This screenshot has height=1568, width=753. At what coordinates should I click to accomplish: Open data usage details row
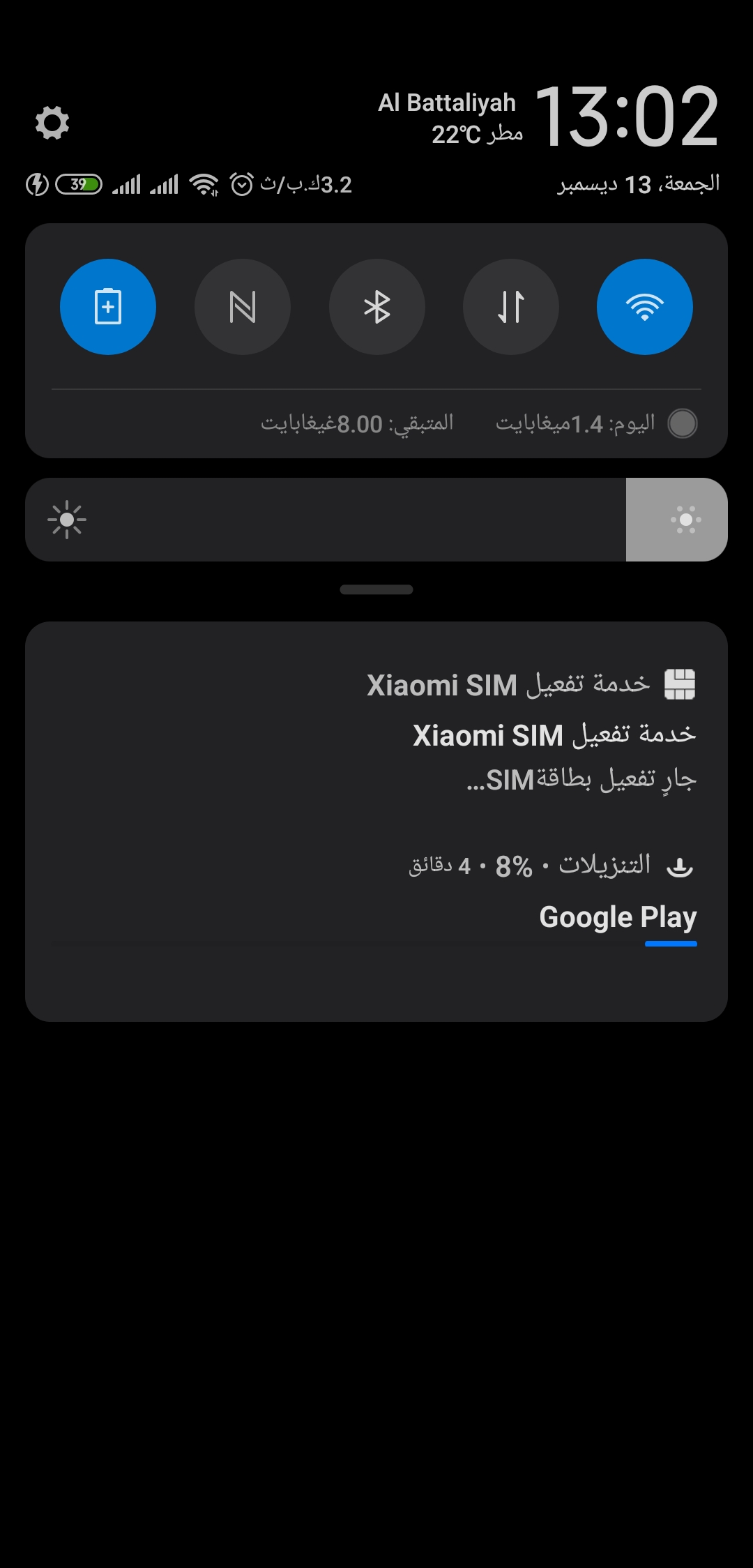pos(376,423)
